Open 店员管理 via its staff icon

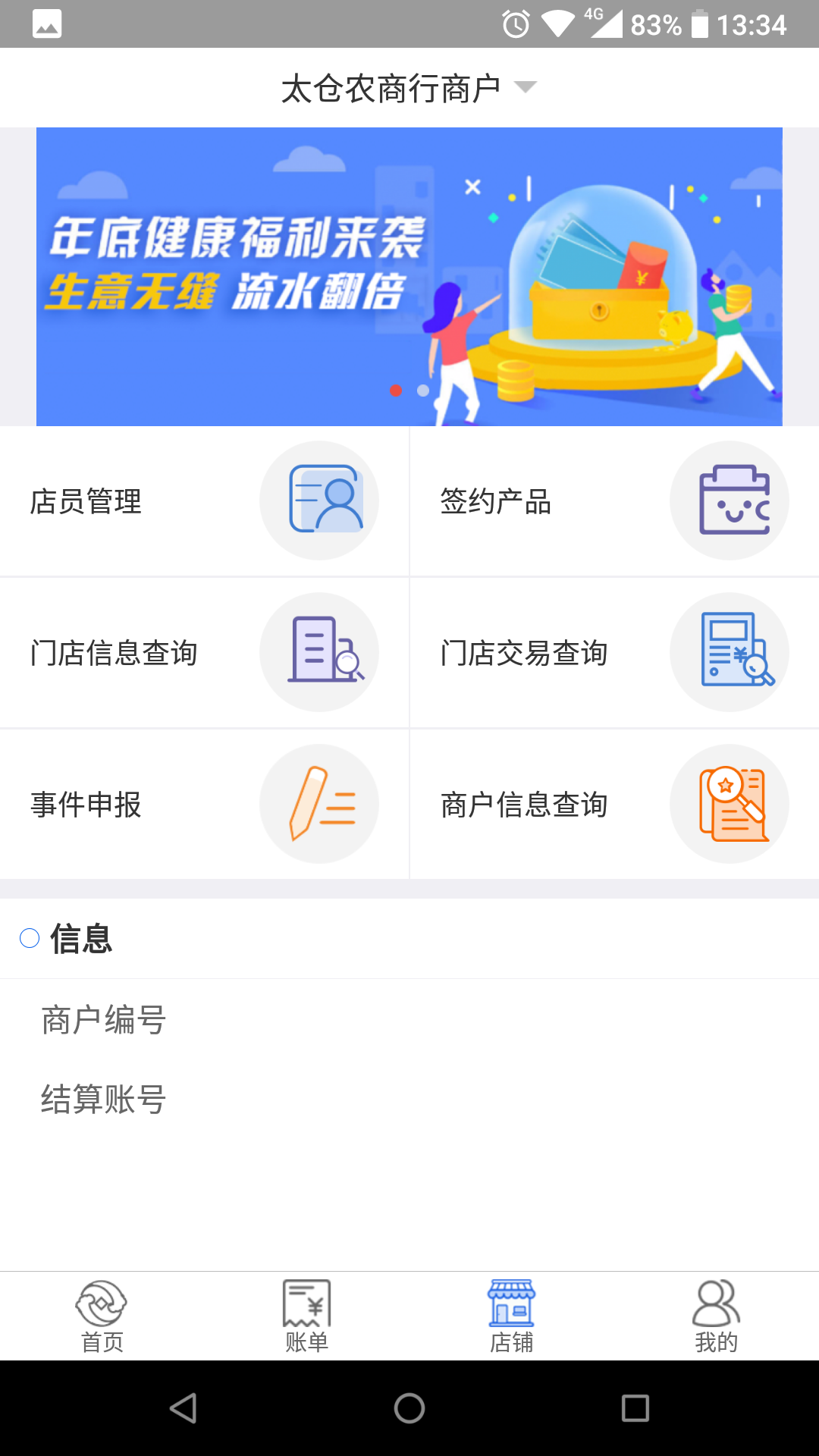319,500
